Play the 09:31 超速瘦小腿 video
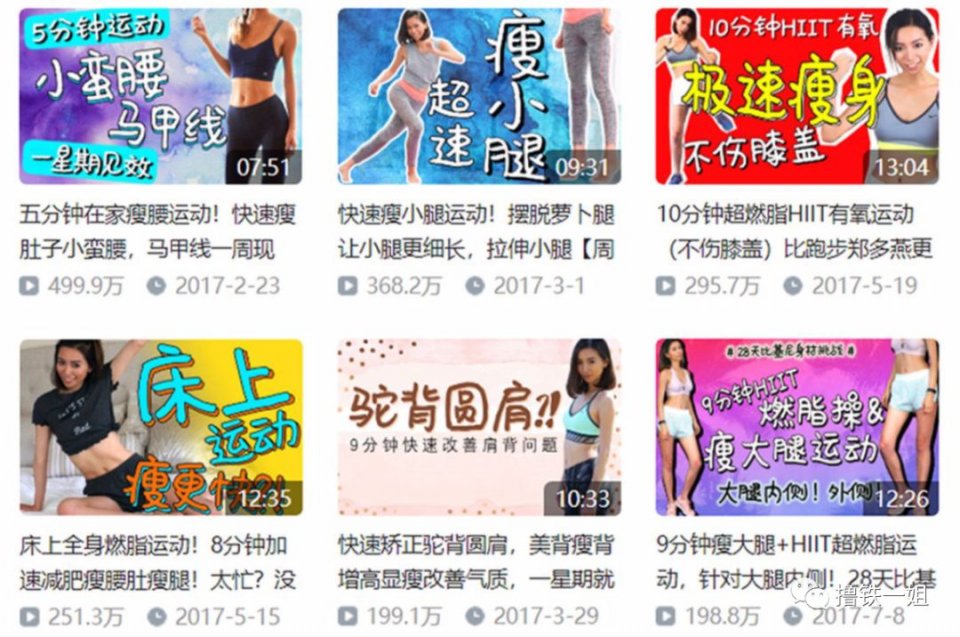 coord(478,96)
